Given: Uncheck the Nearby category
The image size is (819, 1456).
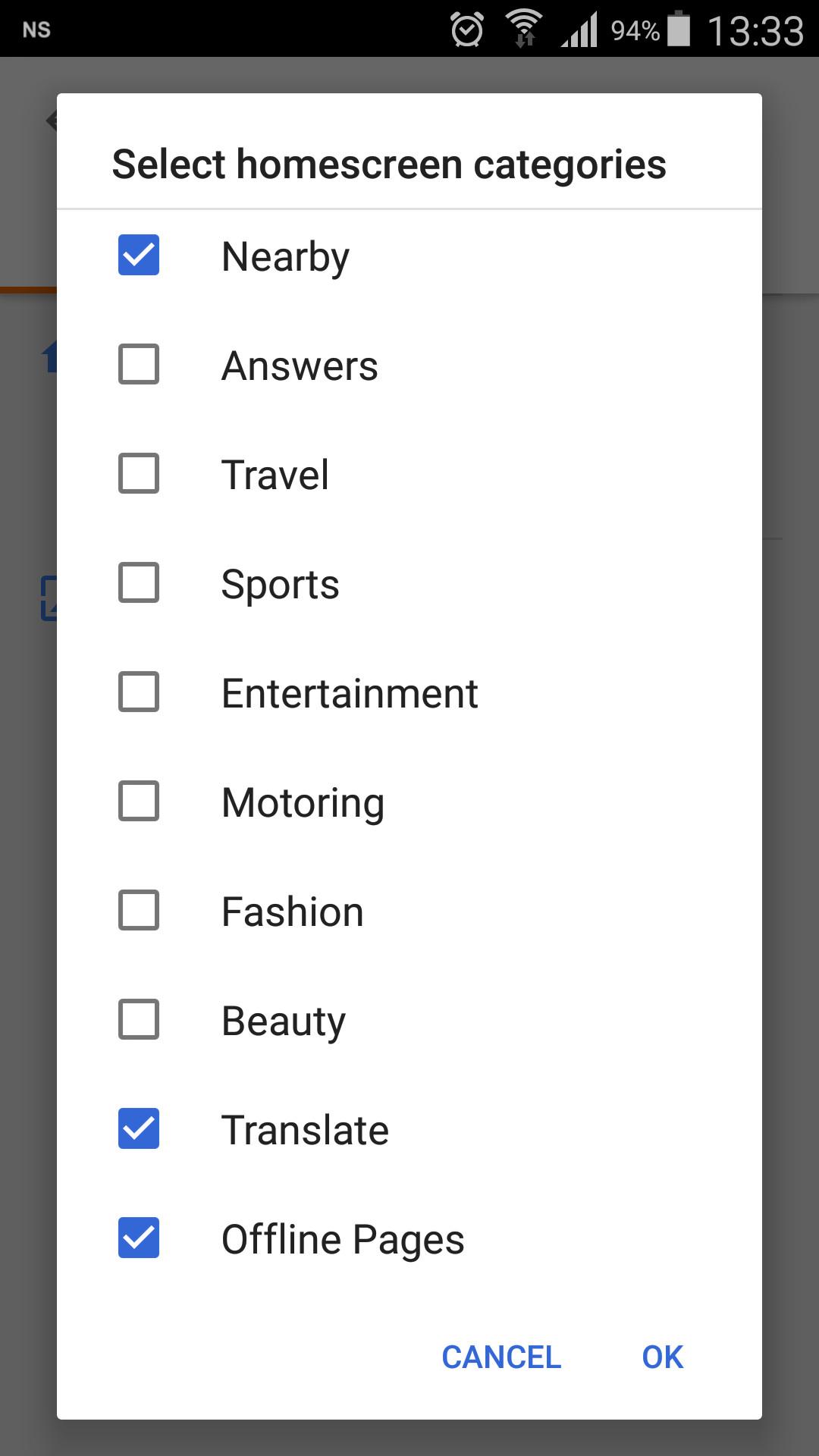Looking at the screenshot, I should point(139,255).
